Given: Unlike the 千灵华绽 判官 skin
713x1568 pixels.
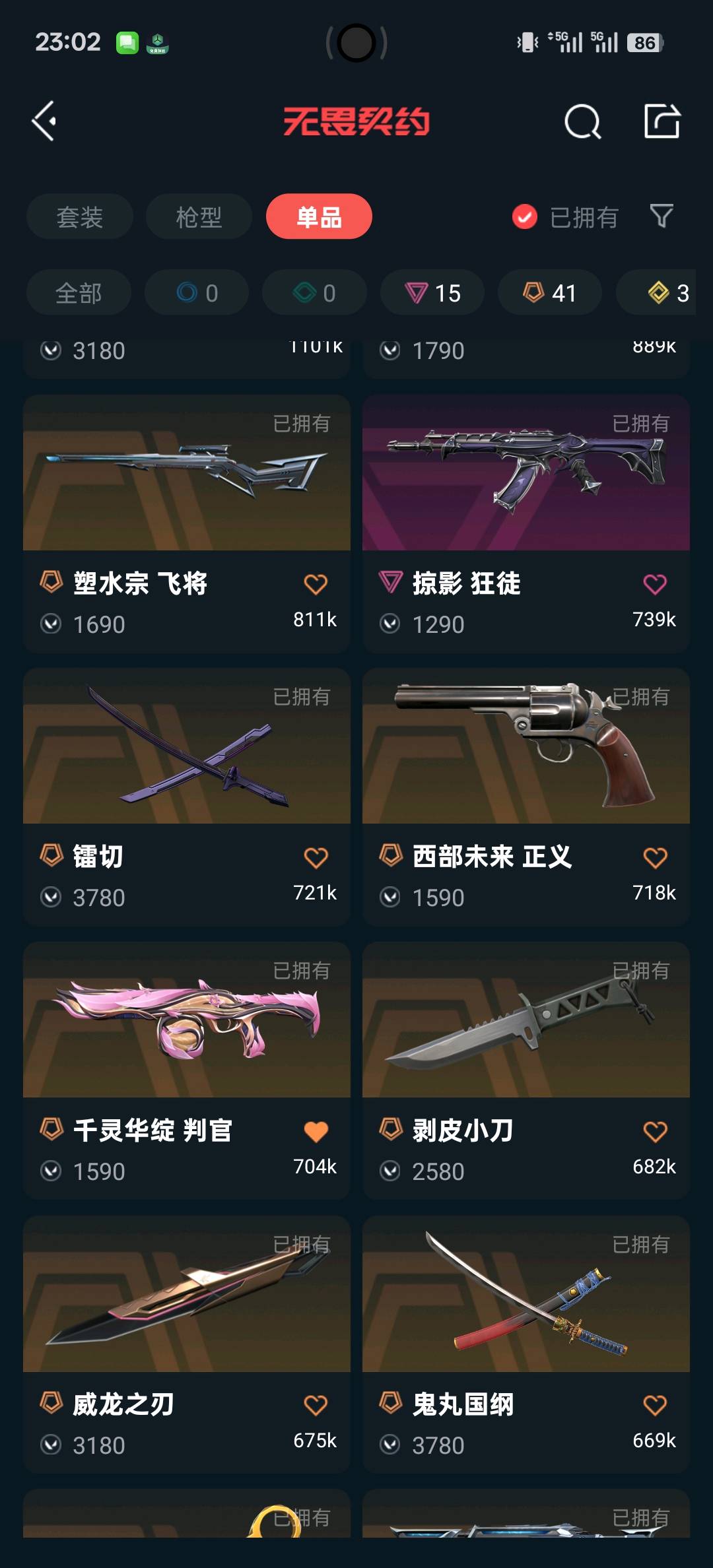Looking at the screenshot, I should 316,1131.
